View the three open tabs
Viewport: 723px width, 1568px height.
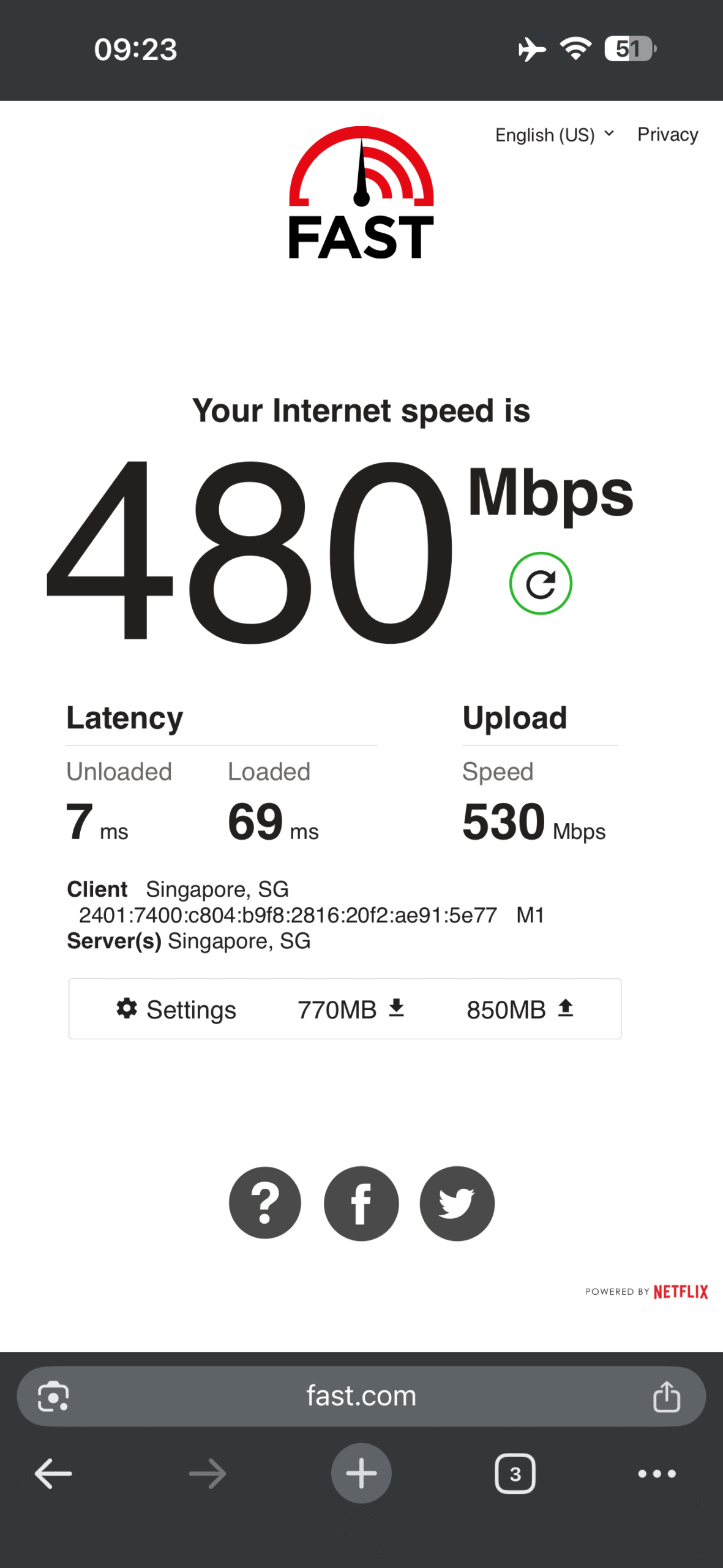tap(515, 1474)
